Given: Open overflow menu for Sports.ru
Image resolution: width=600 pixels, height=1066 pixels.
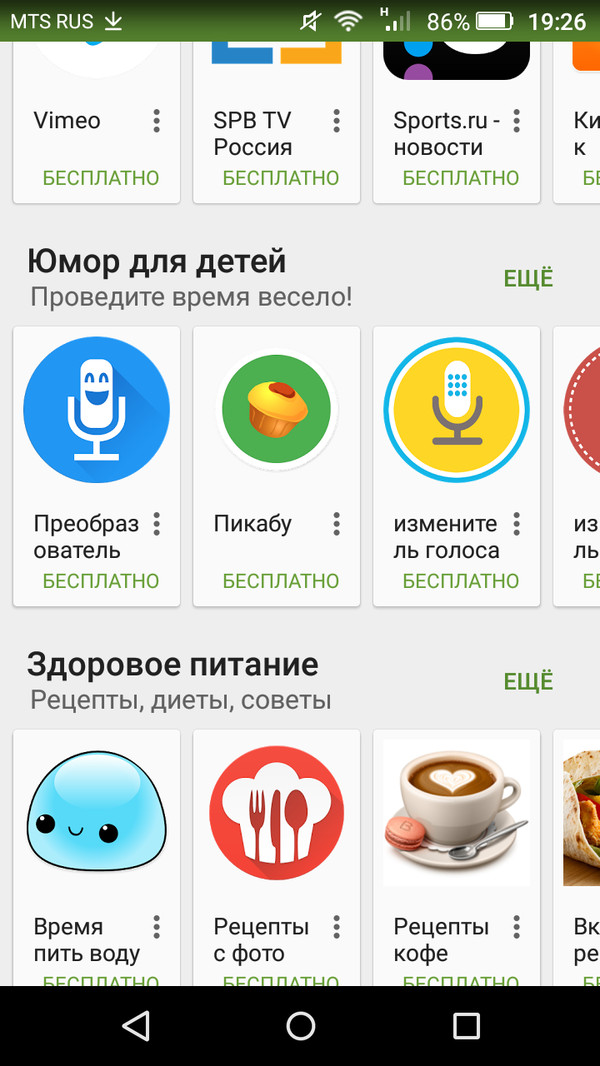Looking at the screenshot, I should click(x=517, y=121).
